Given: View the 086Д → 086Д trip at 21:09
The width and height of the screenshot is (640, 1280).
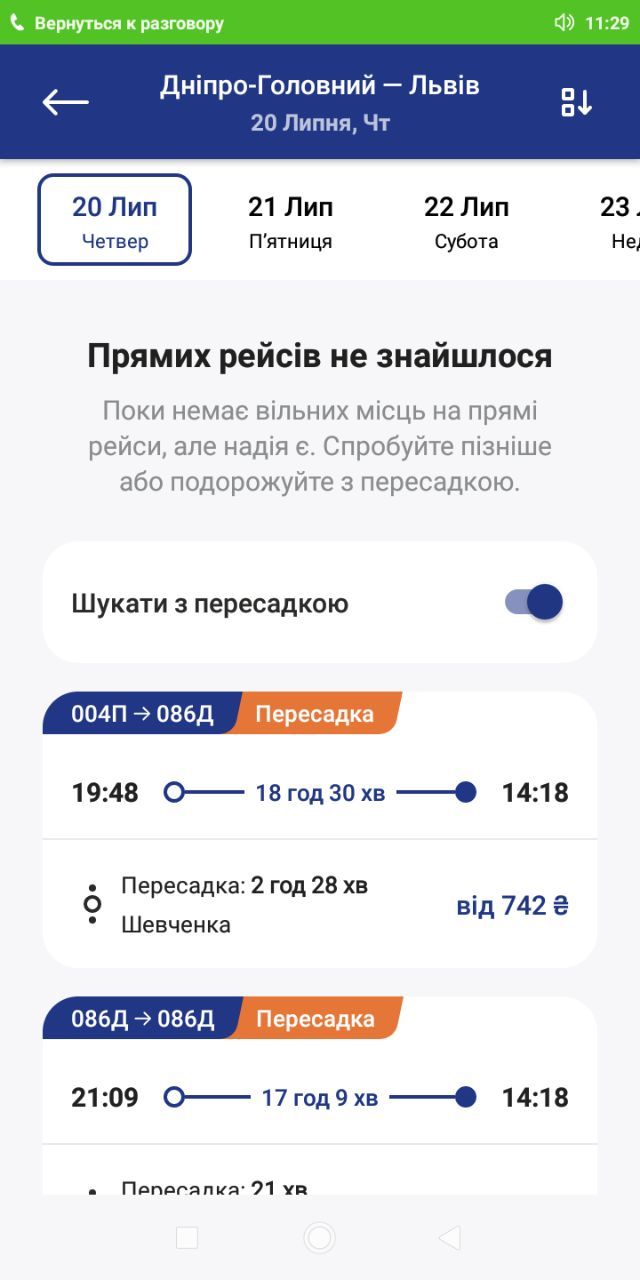Looking at the screenshot, I should click(x=320, y=1097).
